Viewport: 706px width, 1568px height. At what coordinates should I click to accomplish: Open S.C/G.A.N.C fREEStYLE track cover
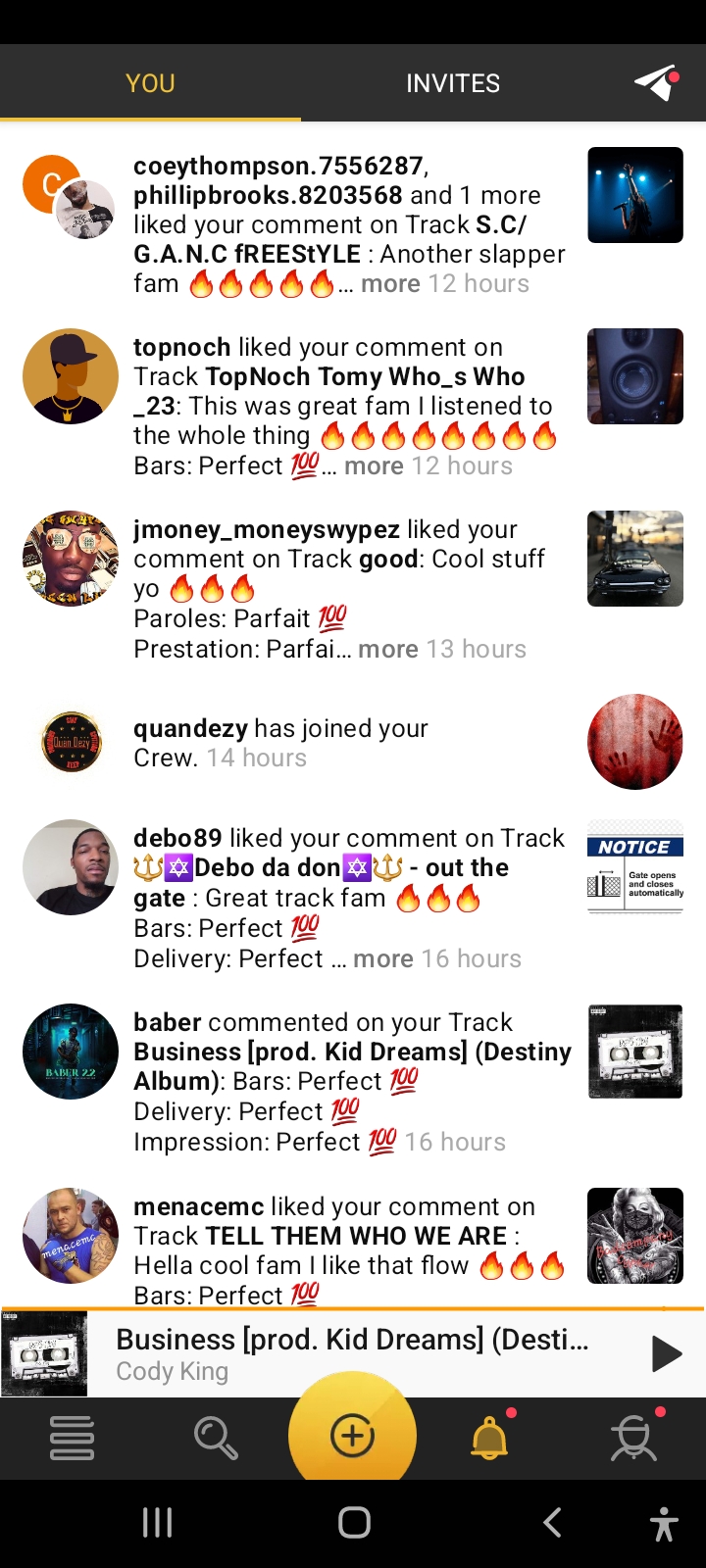pyautogui.click(x=635, y=195)
